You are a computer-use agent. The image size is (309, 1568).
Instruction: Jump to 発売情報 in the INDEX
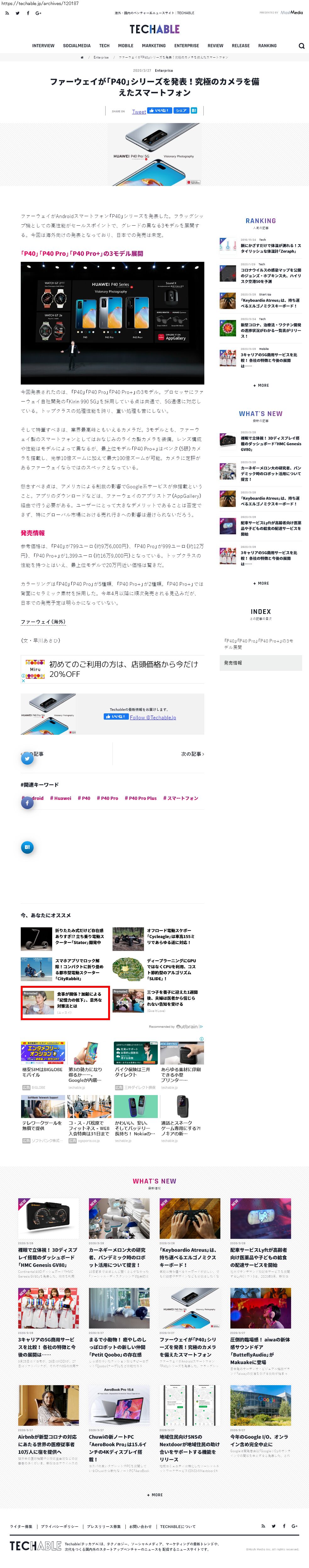233,663
